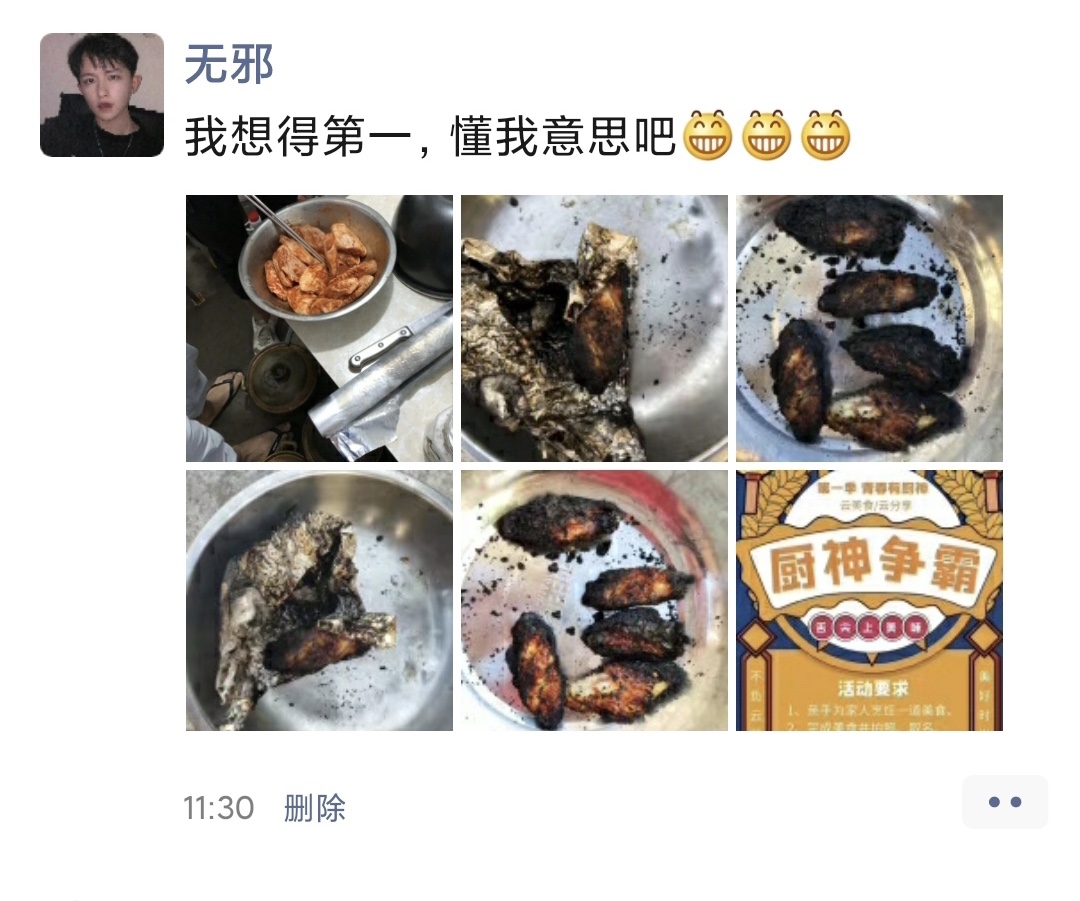Viewport: 1080px width, 901px height.
Task: Open the top-right photo of five charred wings
Action: (x=869, y=328)
